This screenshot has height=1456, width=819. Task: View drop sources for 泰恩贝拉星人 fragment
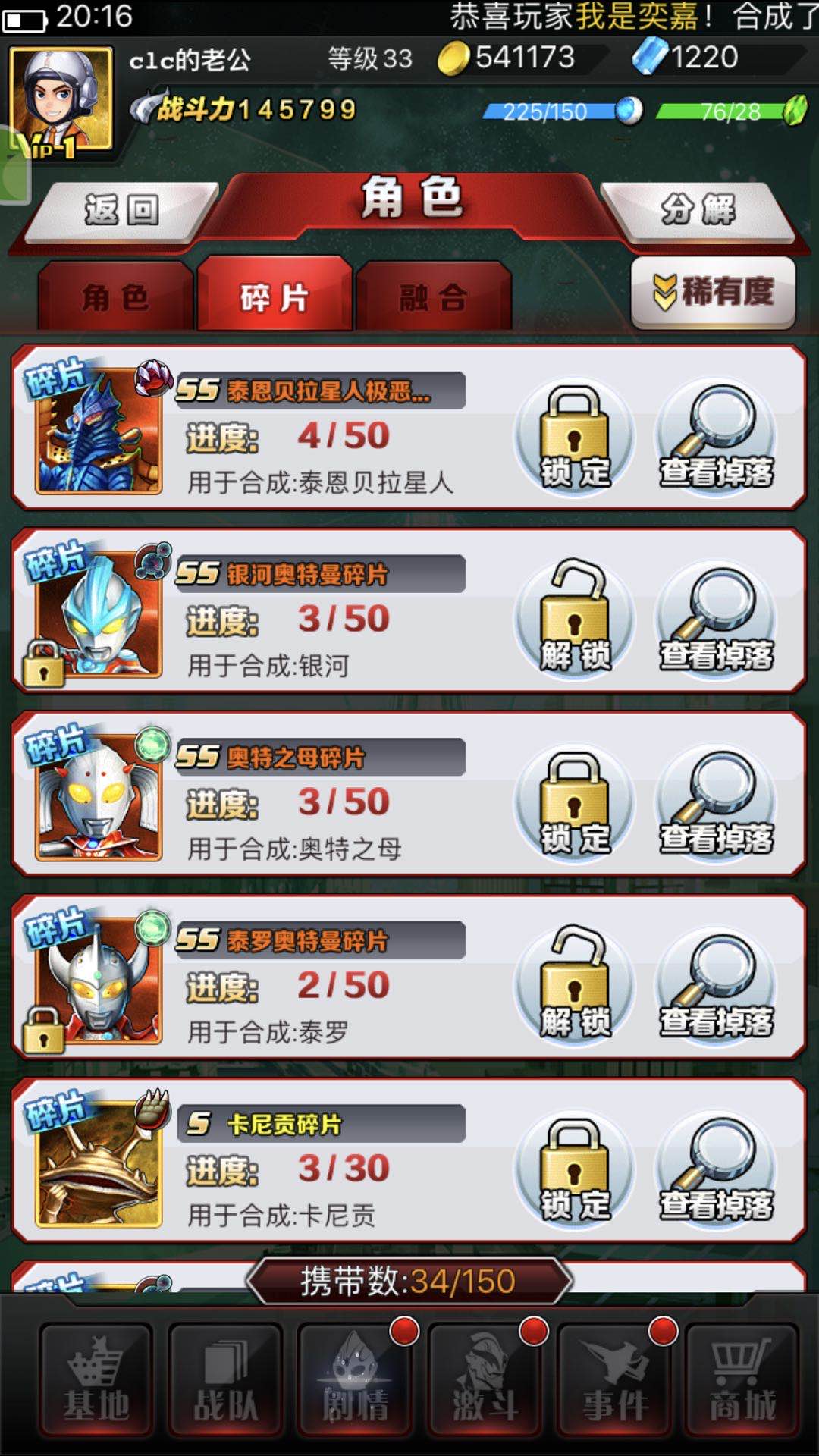coord(716,437)
